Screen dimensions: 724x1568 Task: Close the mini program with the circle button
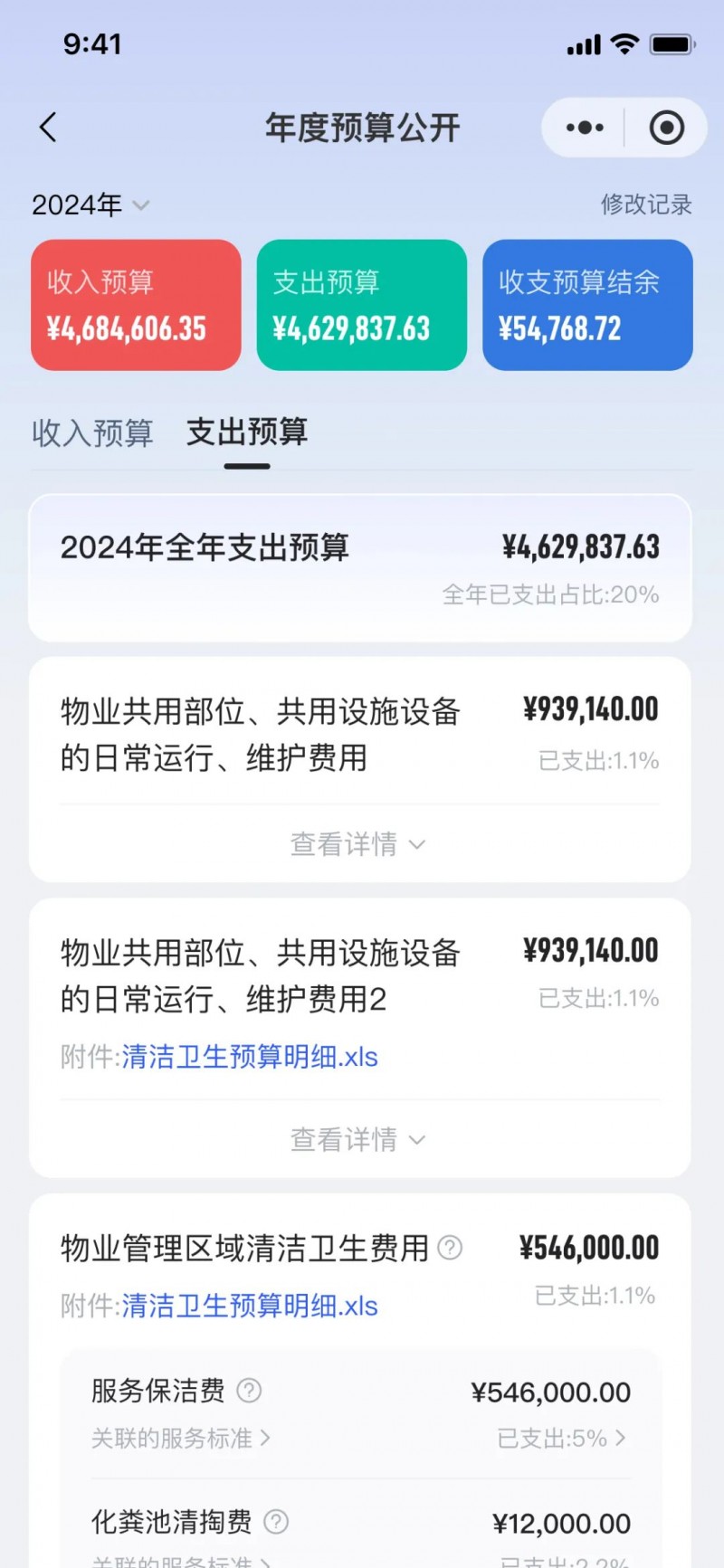point(666,128)
